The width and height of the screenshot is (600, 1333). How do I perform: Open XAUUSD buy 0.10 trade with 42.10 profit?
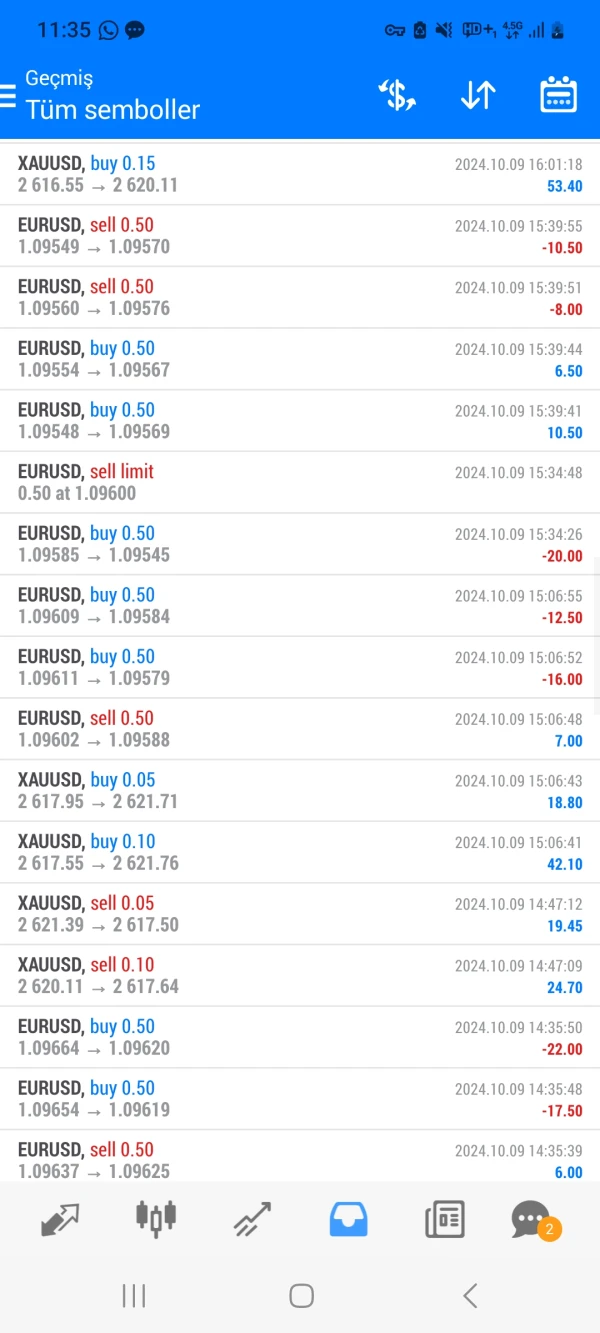[x=300, y=852]
